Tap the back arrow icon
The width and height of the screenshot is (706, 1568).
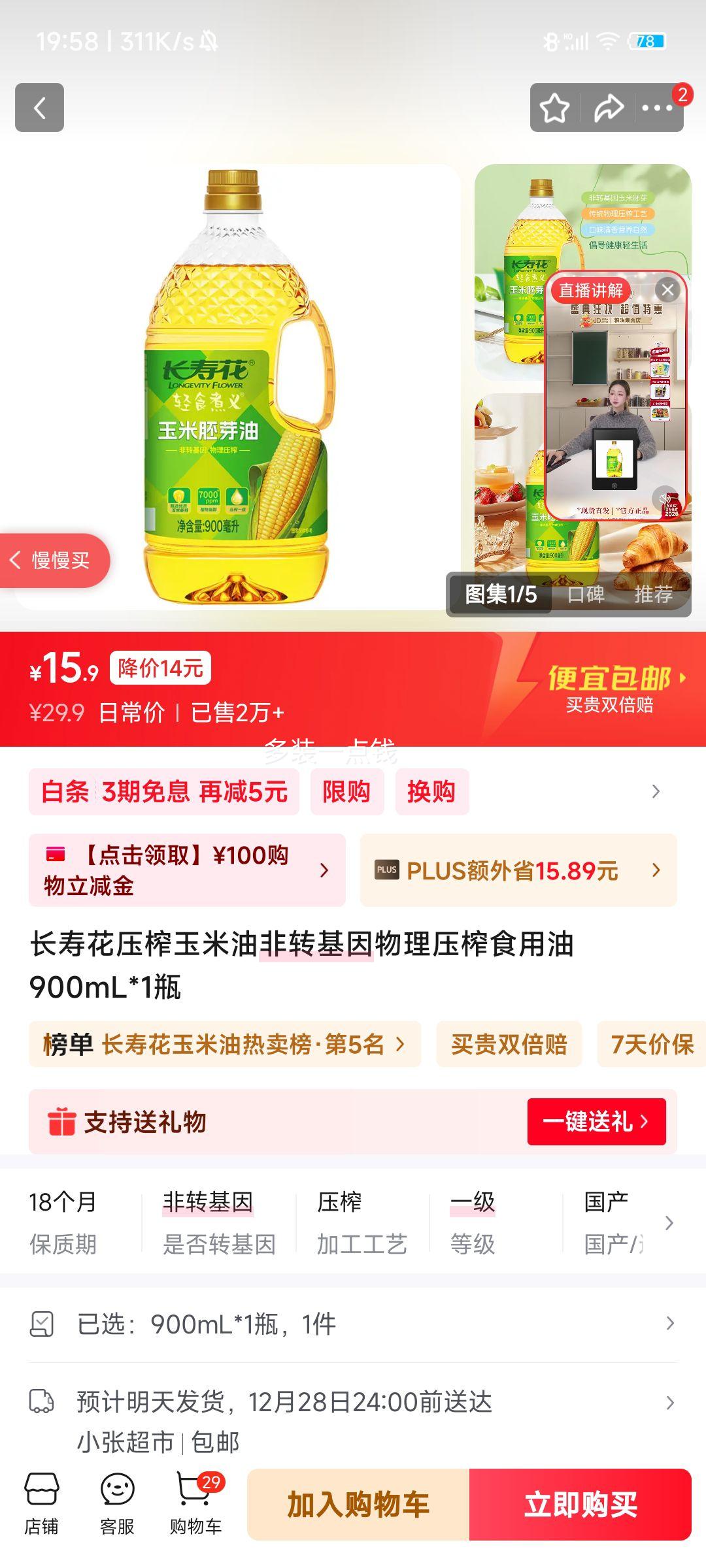pos(41,106)
